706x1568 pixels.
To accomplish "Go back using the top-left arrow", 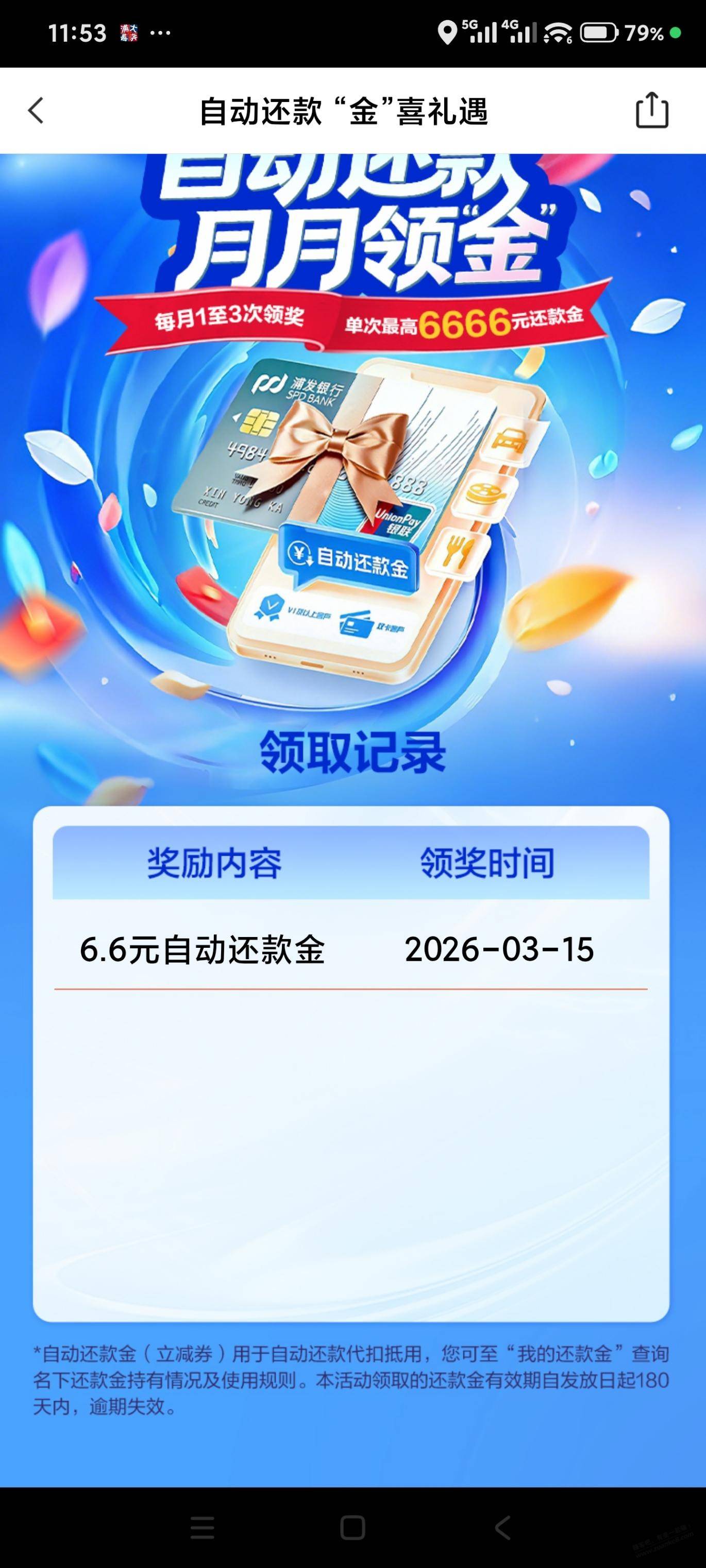I will click(36, 111).
